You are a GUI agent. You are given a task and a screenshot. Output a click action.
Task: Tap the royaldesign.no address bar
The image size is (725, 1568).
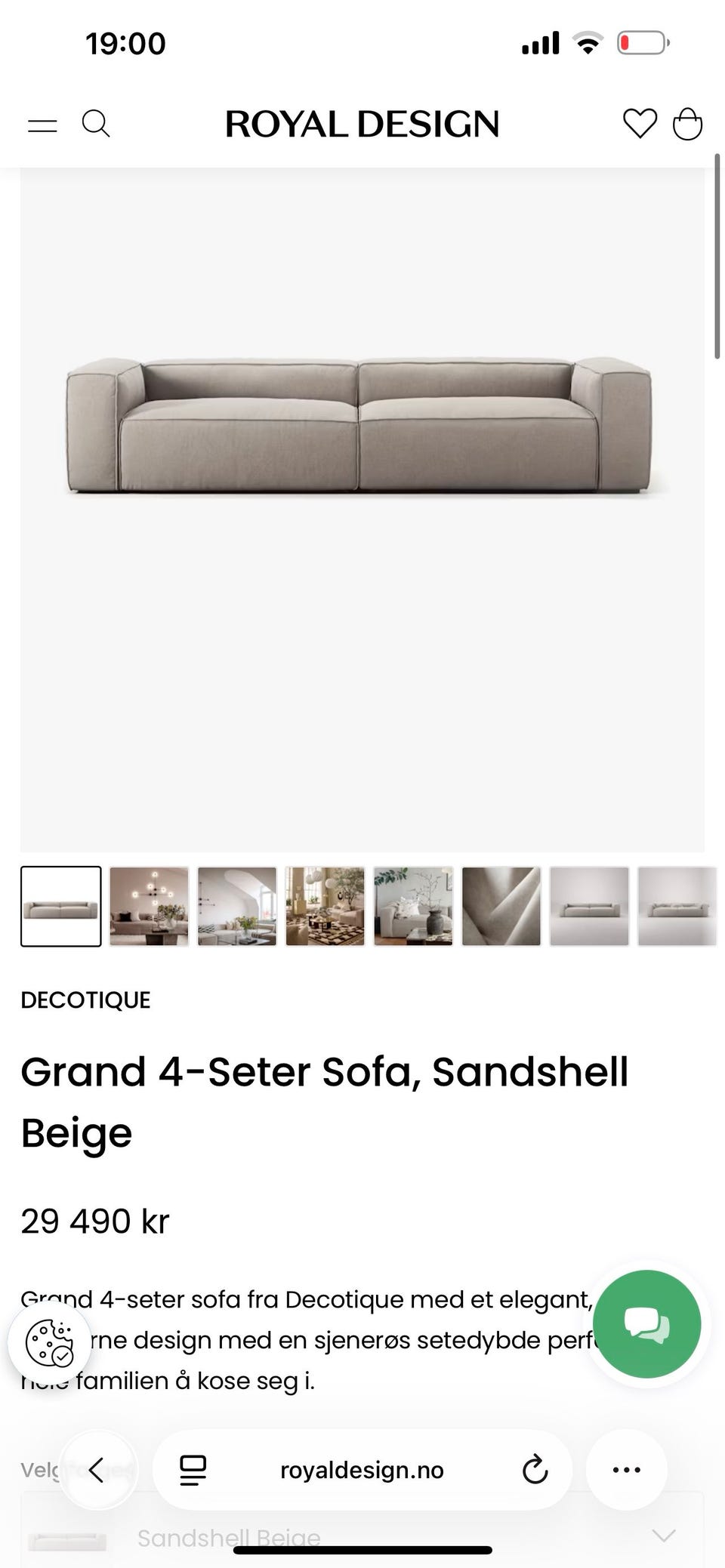point(362,1469)
